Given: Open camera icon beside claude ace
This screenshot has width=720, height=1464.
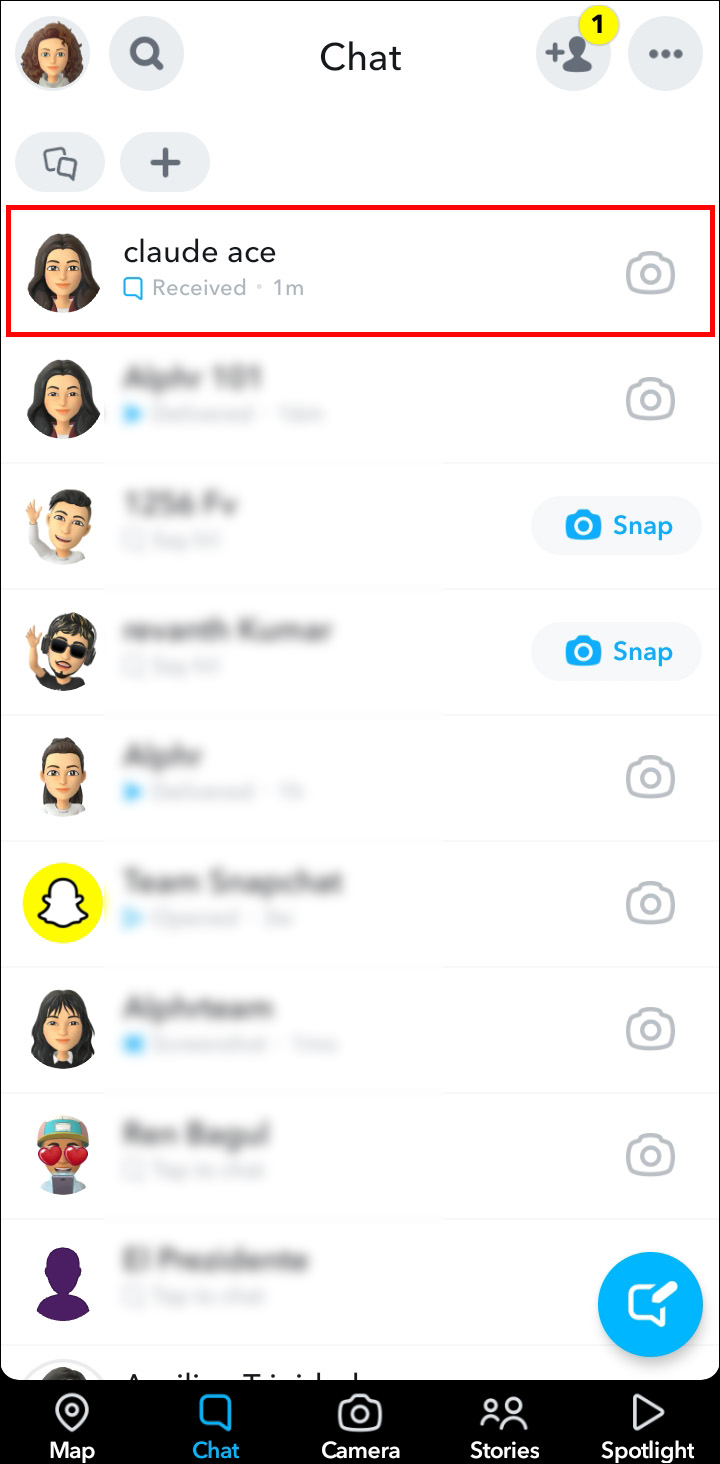Looking at the screenshot, I should point(650,273).
